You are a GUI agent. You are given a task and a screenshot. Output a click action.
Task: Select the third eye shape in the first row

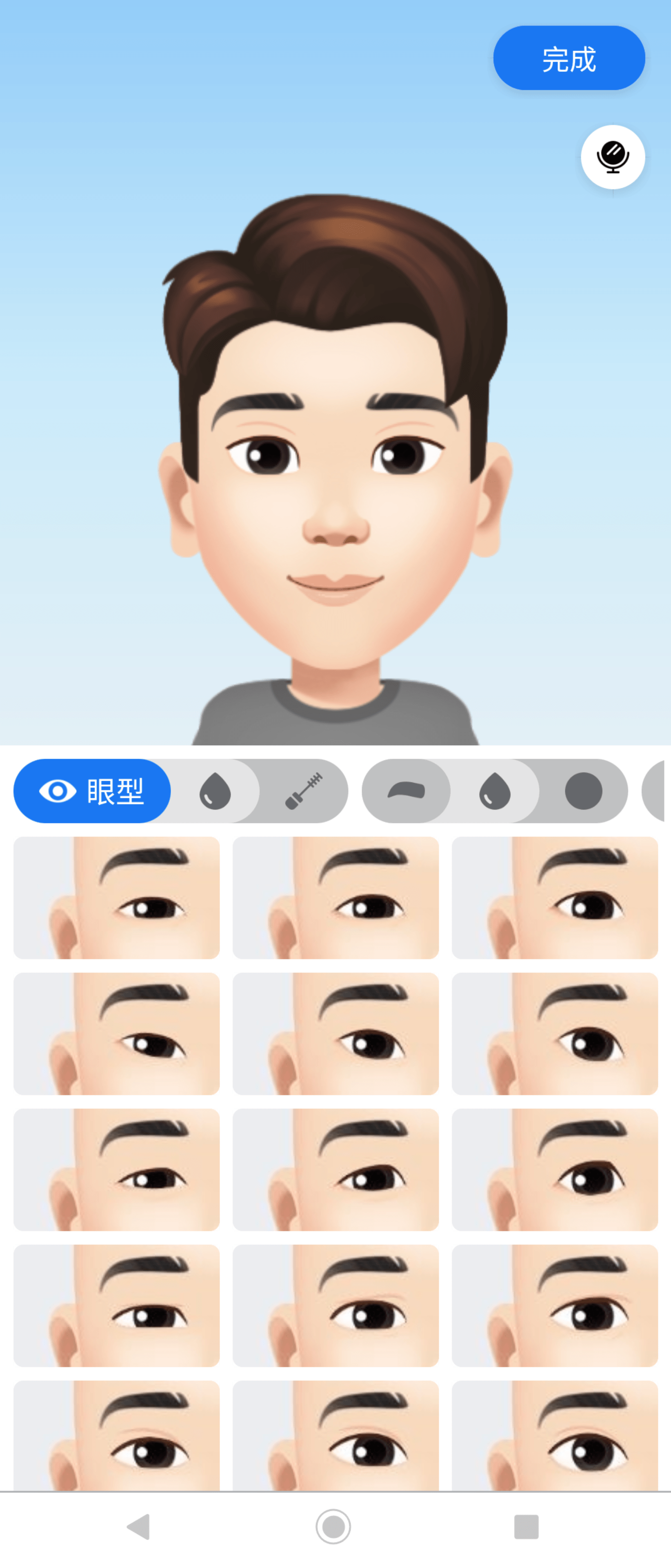(554, 897)
